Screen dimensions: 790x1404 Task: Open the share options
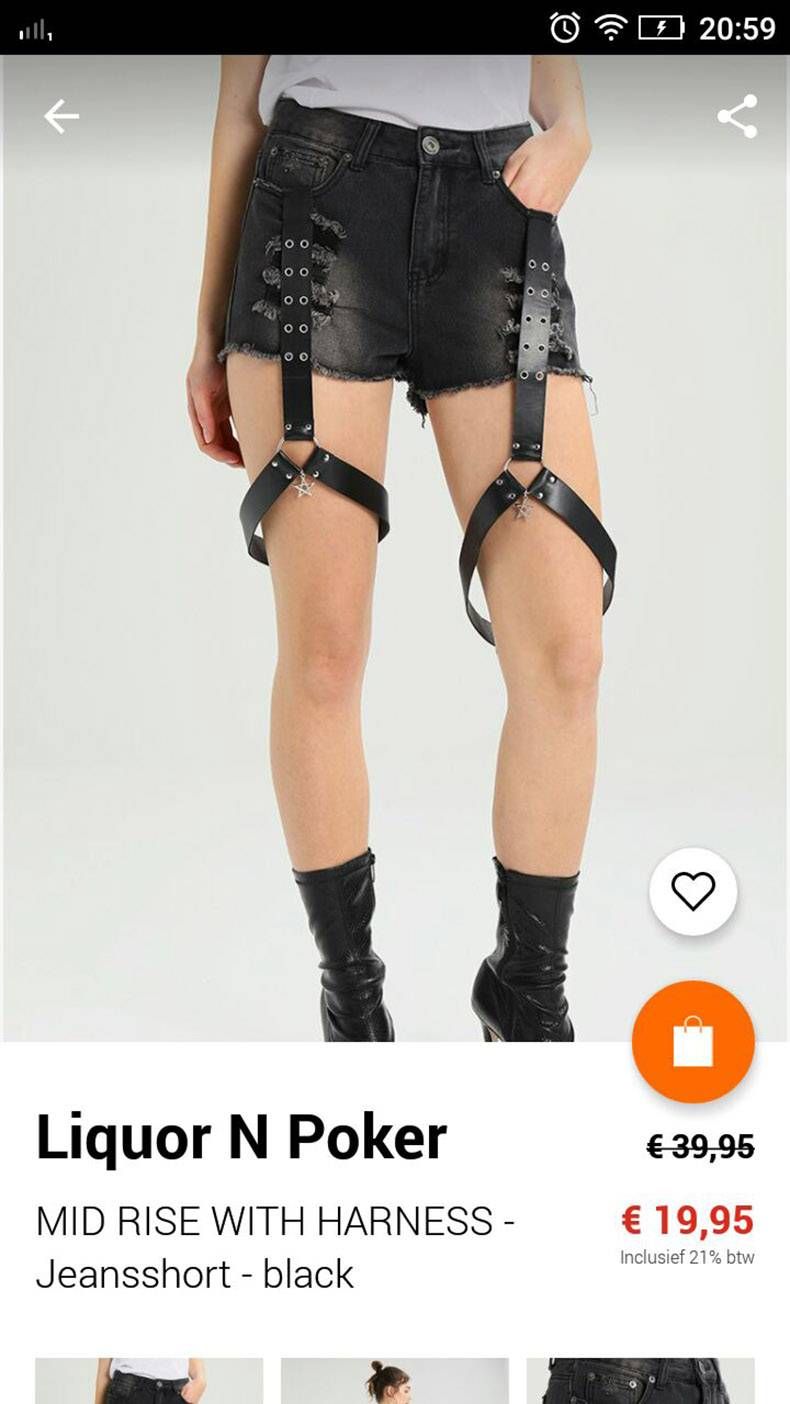[x=737, y=115]
